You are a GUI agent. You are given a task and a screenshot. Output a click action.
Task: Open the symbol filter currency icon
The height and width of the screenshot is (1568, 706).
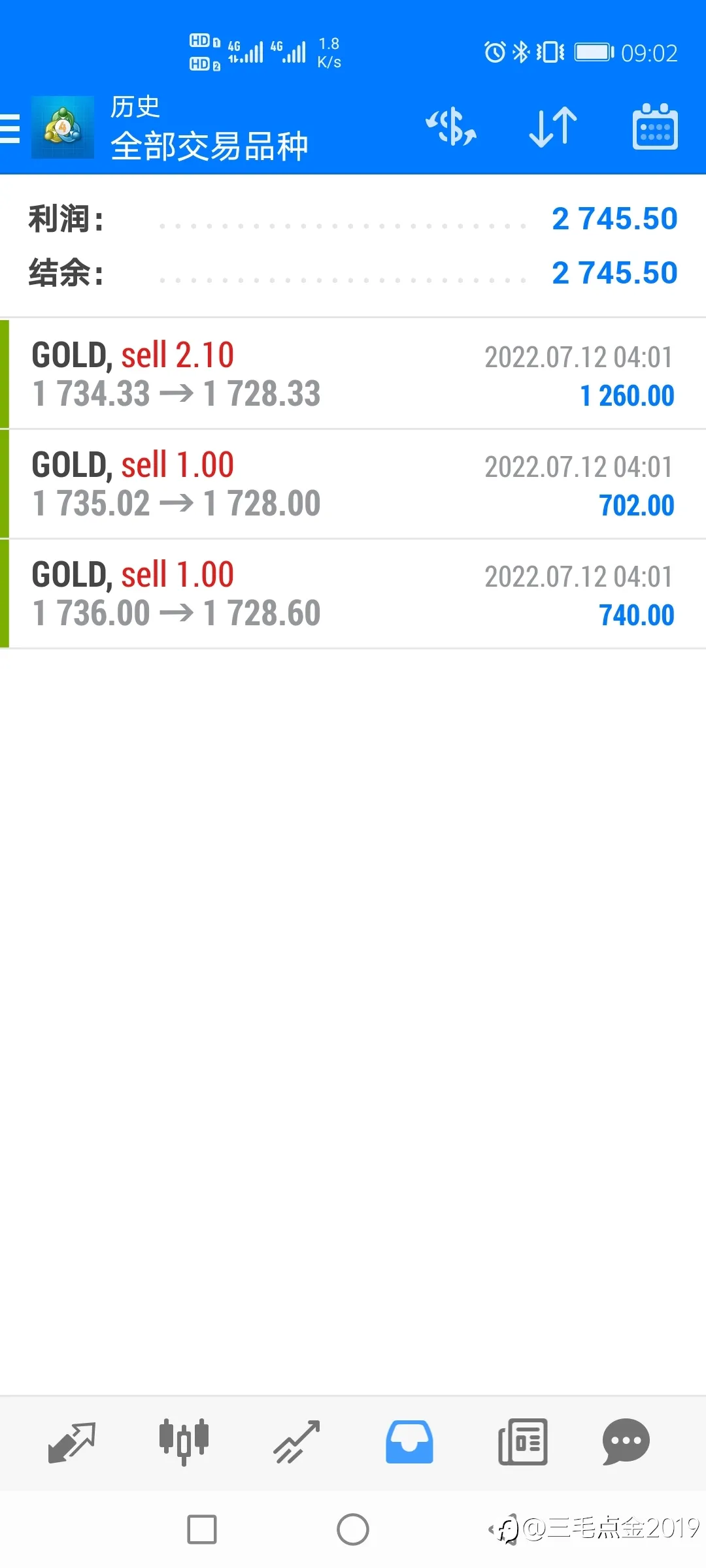451,127
